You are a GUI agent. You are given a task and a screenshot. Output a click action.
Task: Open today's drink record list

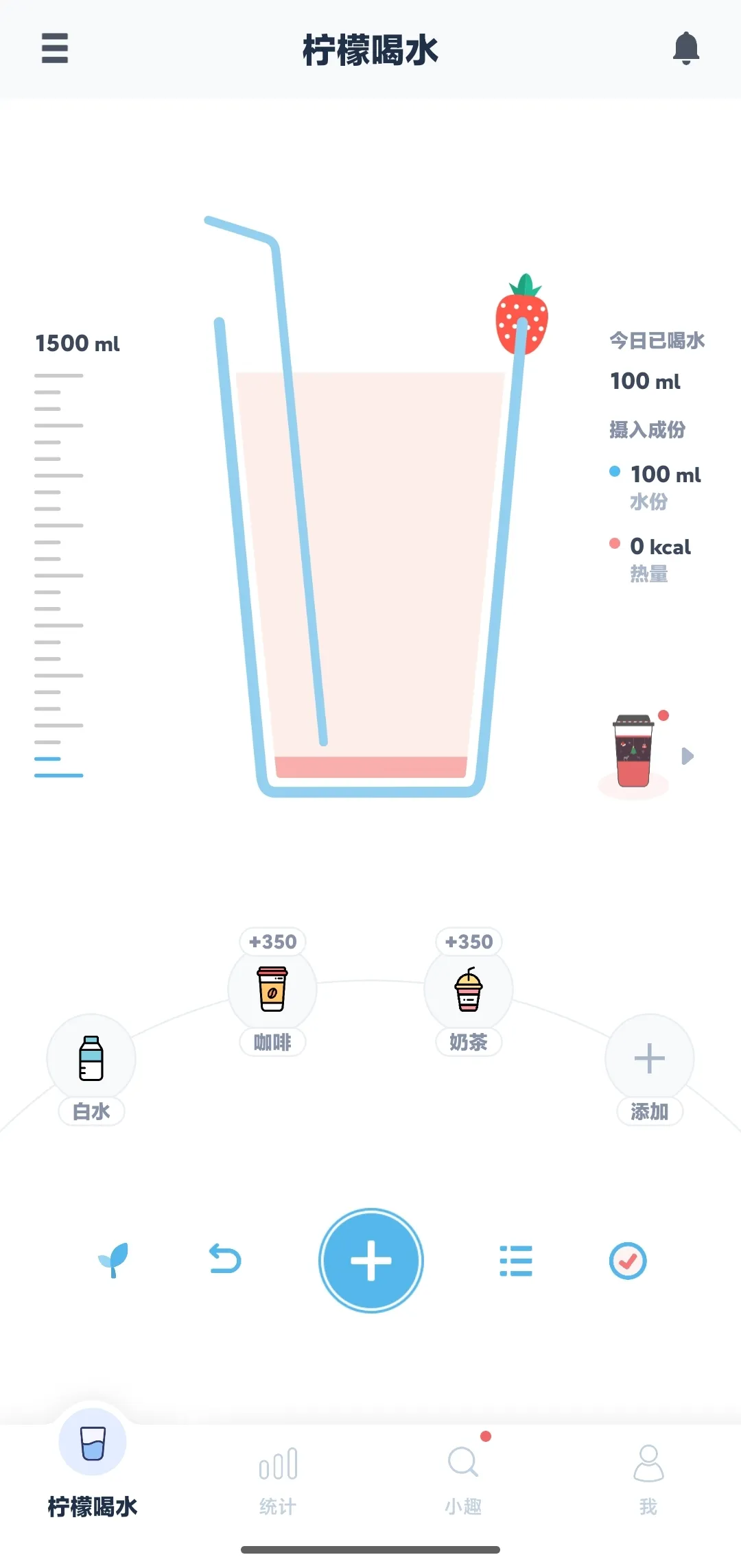(516, 1260)
